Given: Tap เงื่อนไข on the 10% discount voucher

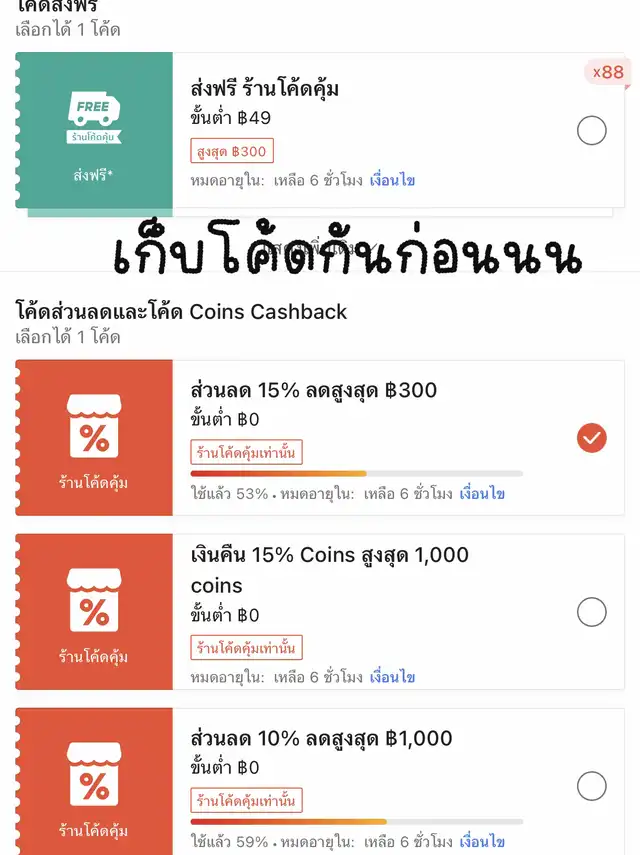Looking at the screenshot, I should [x=482, y=842].
